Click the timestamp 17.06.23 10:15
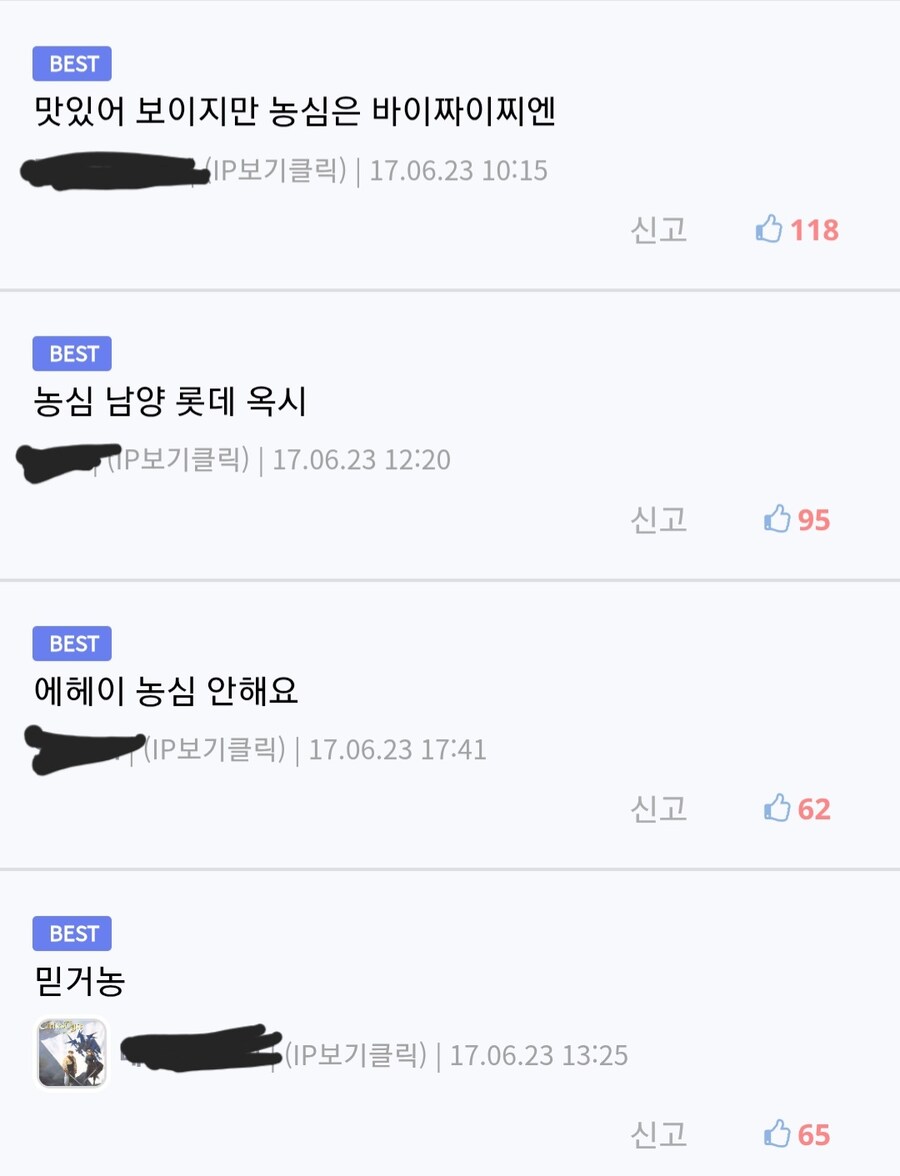Screen dimensions: 900x1176 462,170
